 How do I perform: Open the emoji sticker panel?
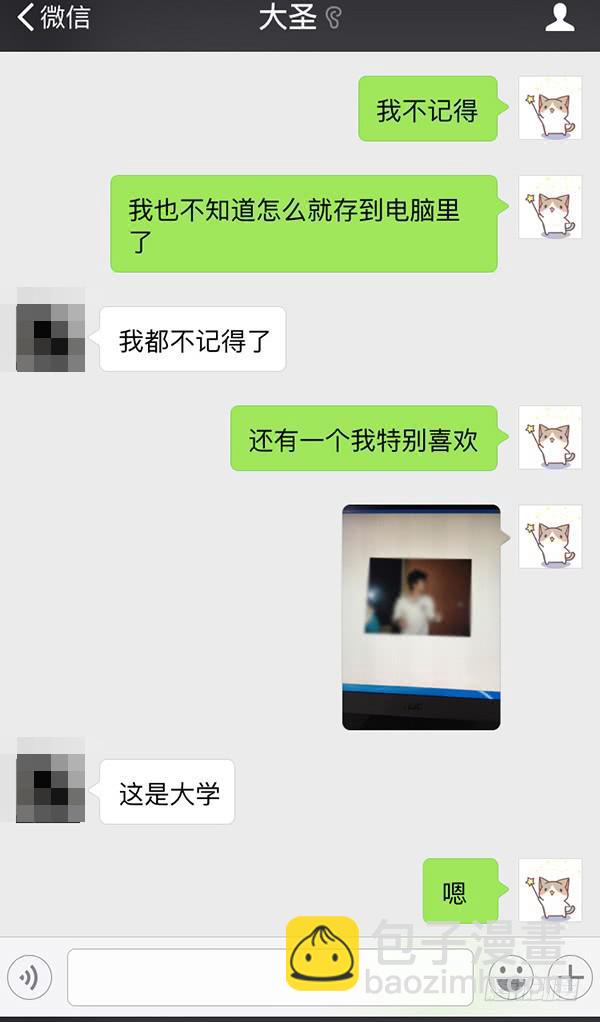[511, 977]
